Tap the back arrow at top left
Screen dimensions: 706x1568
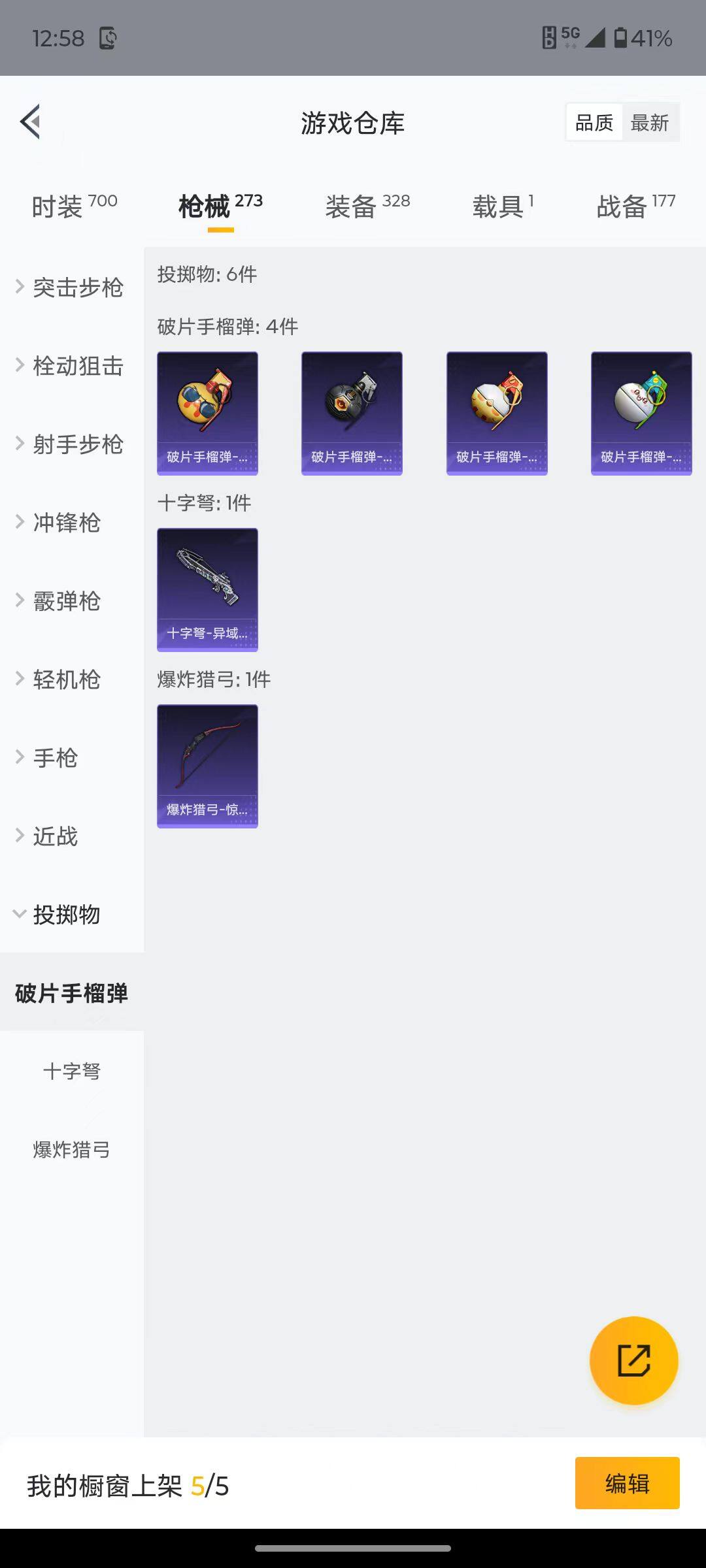click(29, 122)
